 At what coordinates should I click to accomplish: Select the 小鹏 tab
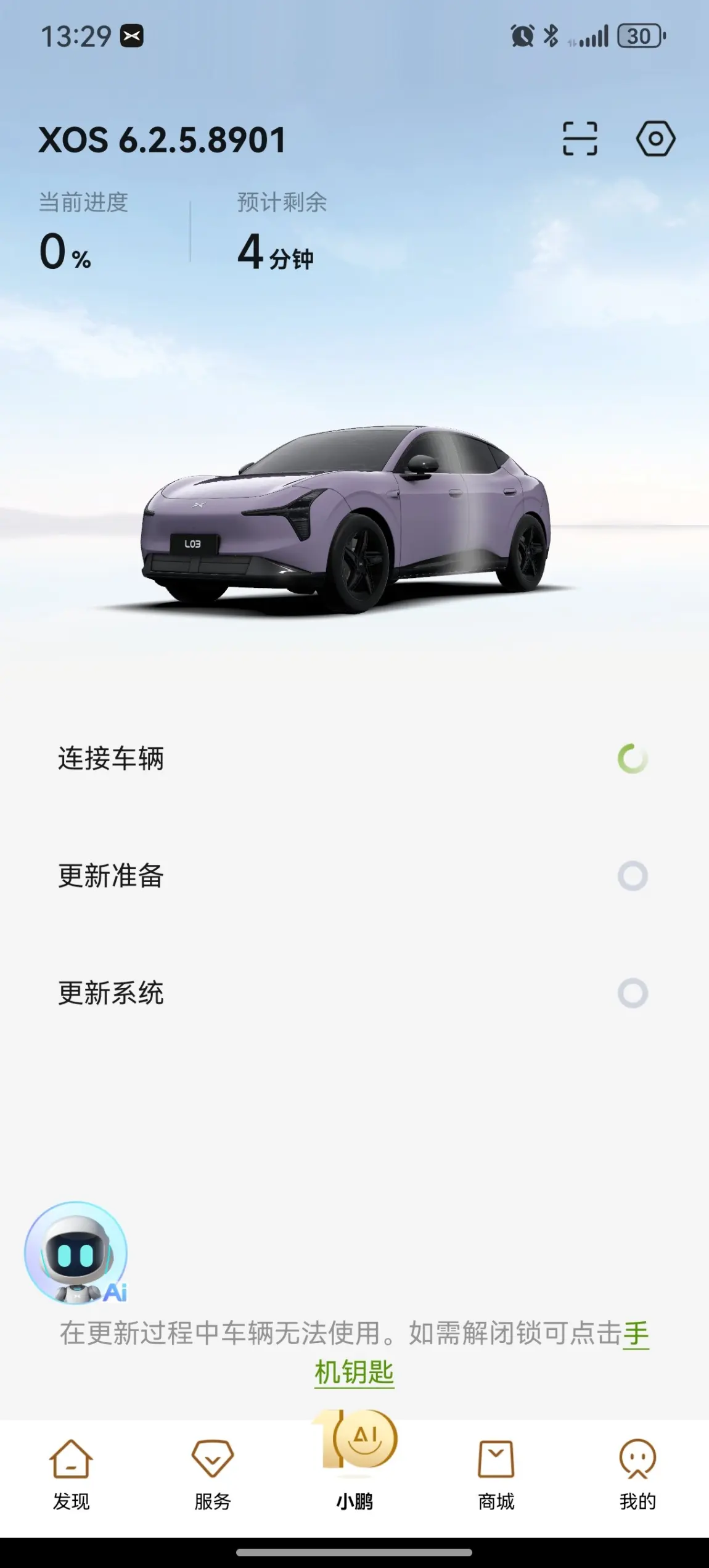pos(354,1462)
